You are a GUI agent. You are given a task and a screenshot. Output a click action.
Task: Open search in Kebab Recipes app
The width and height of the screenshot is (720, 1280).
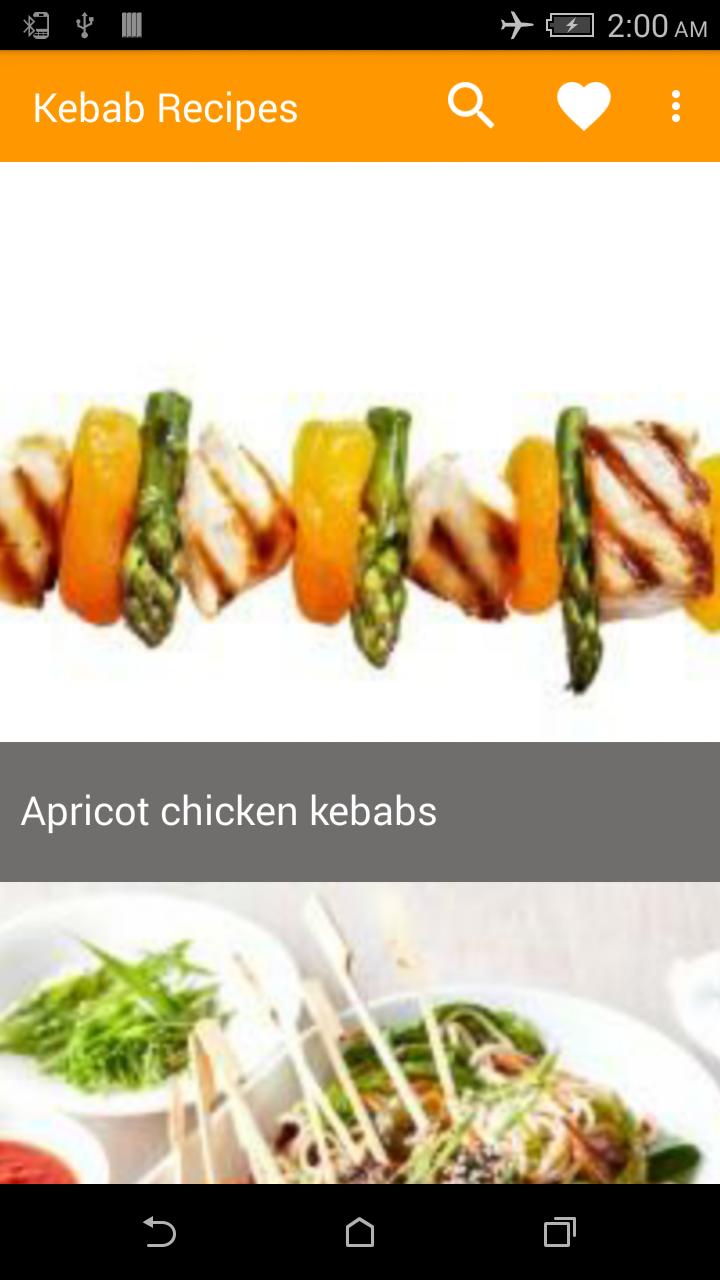[x=470, y=104]
